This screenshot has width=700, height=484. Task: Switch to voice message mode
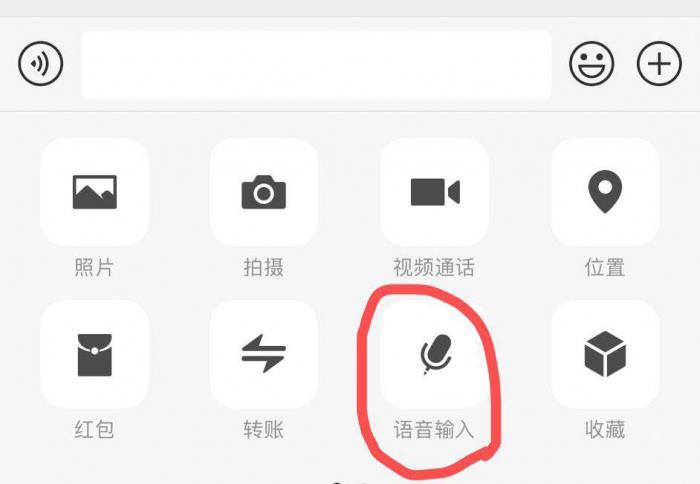[40, 65]
